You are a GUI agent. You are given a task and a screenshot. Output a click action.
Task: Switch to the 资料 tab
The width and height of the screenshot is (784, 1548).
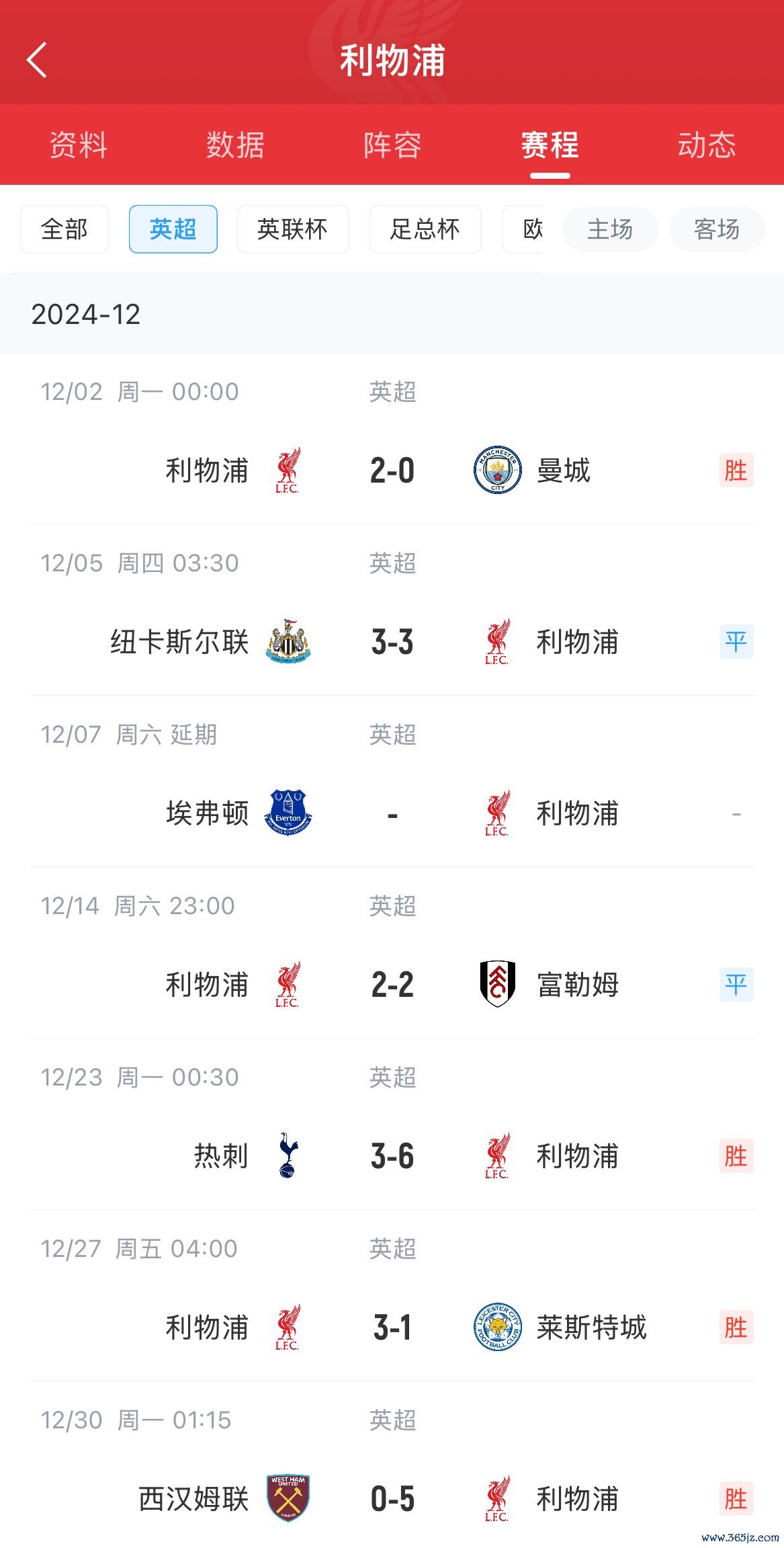79,145
